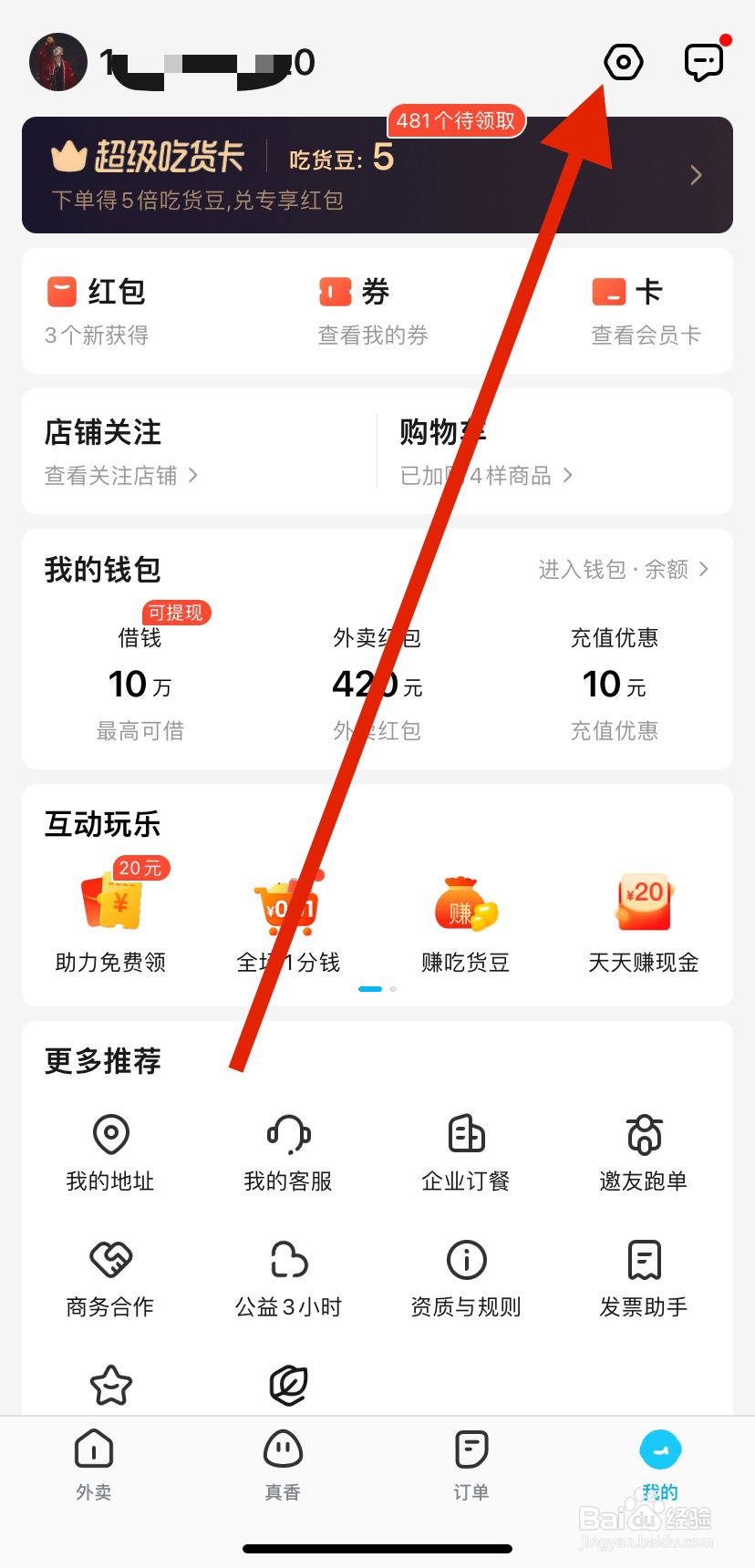Expand the 超级吃货卡 banner chevron
This screenshot has height=1568, width=755.
[x=696, y=174]
